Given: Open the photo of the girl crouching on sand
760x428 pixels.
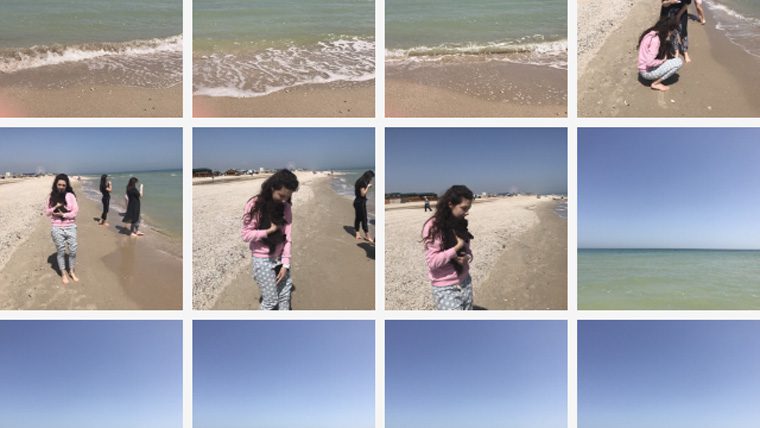Looking at the screenshot, I should click(x=668, y=58).
